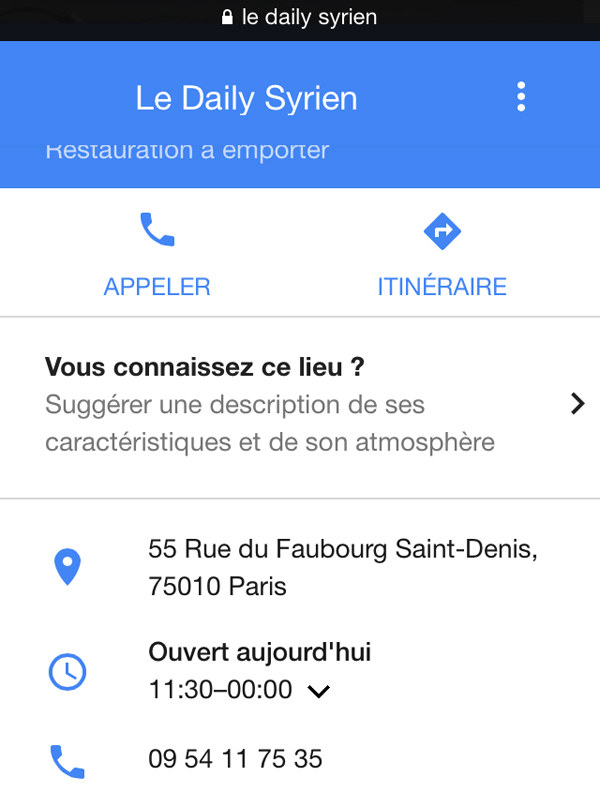Expand today's opening hours 11:30–00:00

click(318, 690)
